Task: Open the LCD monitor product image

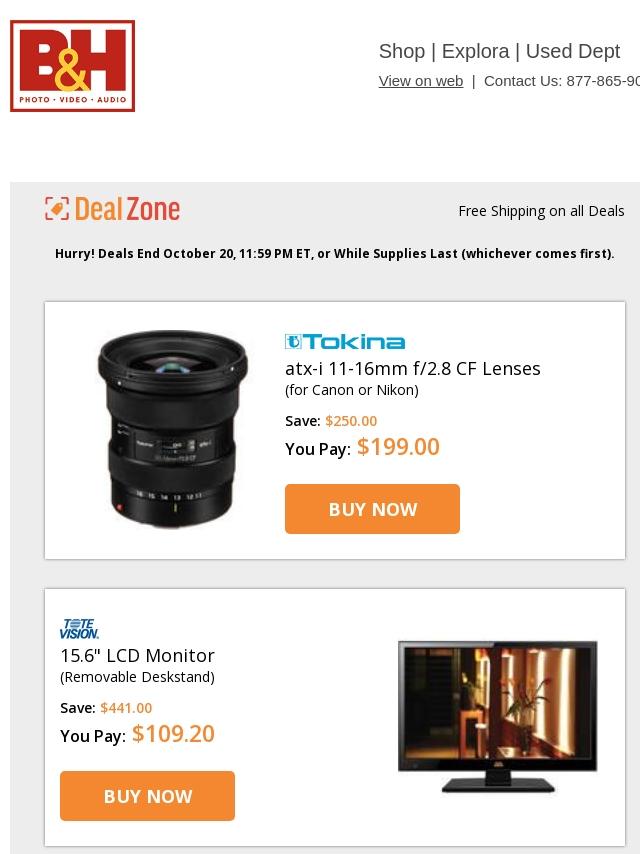Action: point(497,716)
